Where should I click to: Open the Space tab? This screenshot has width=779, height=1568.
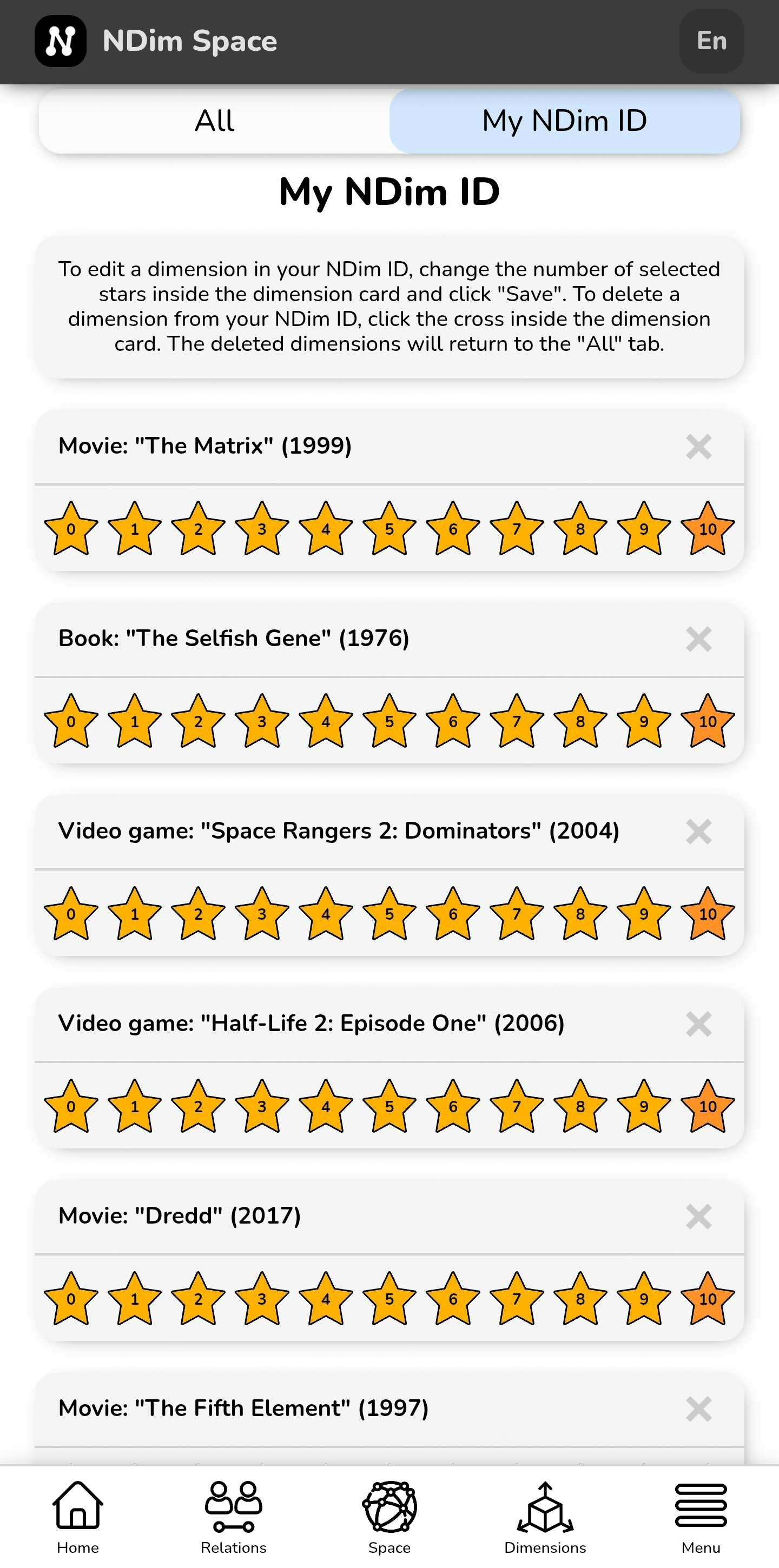pos(389,1516)
